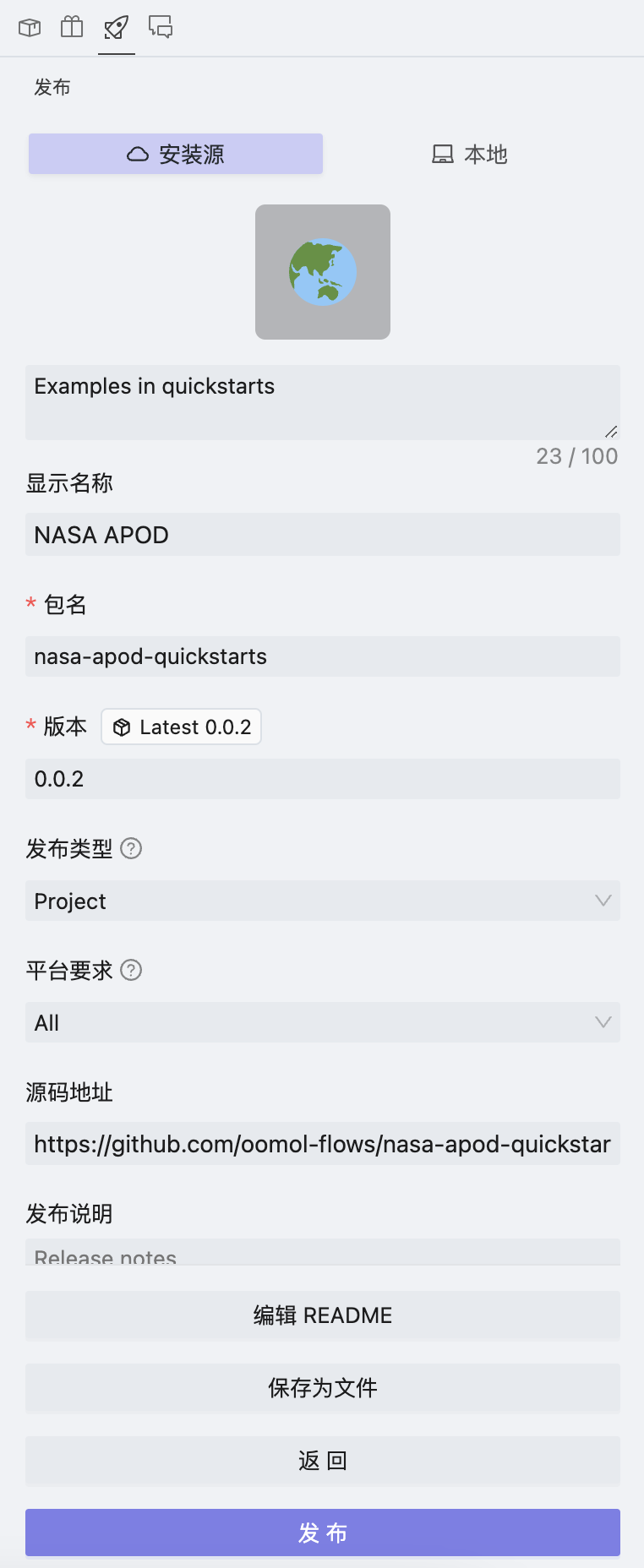Edit the package name nasa-apod-quickstarts field
644x1568 pixels.
pyautogui.click(x=323, y=656)
